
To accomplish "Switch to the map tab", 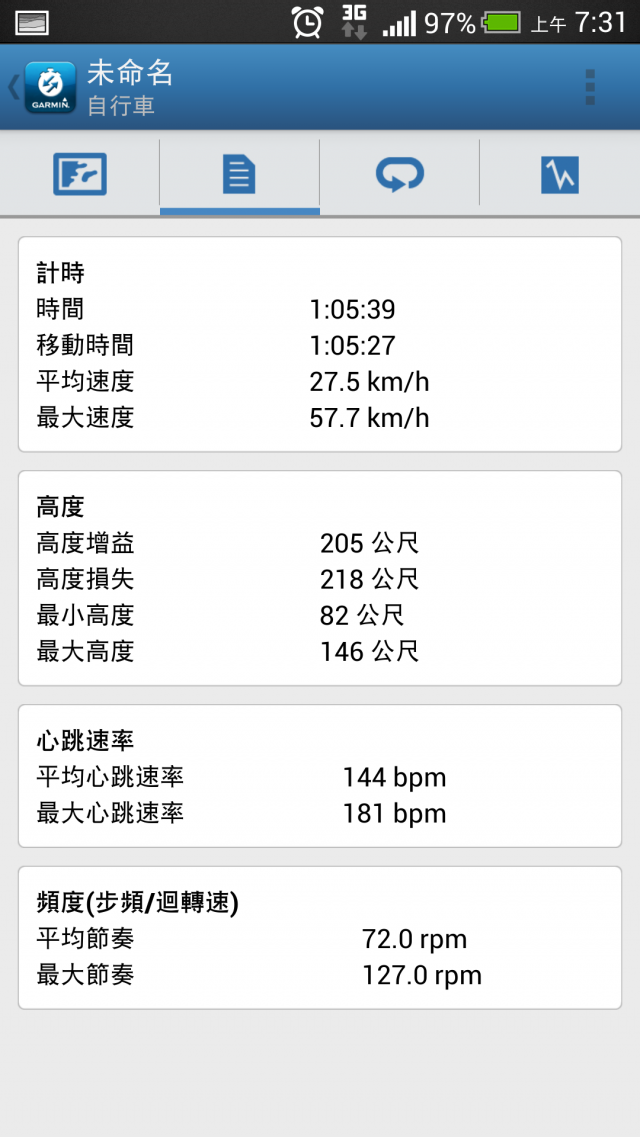I will point(80,174).
